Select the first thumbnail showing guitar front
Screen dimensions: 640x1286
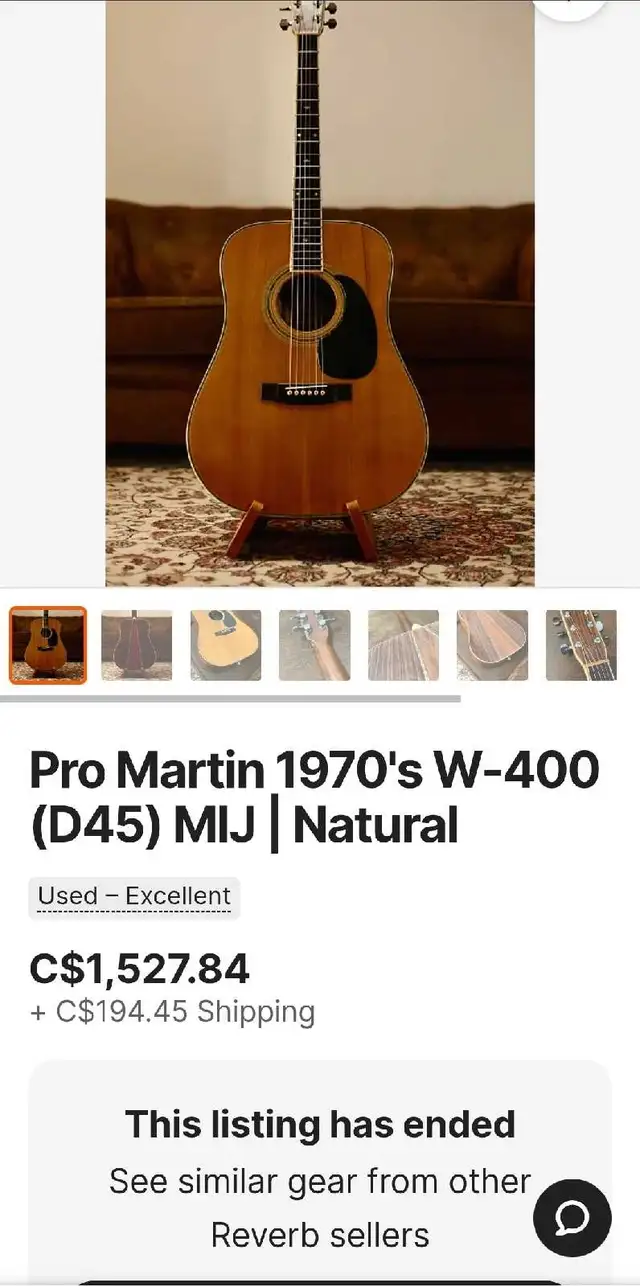(48, 645)
